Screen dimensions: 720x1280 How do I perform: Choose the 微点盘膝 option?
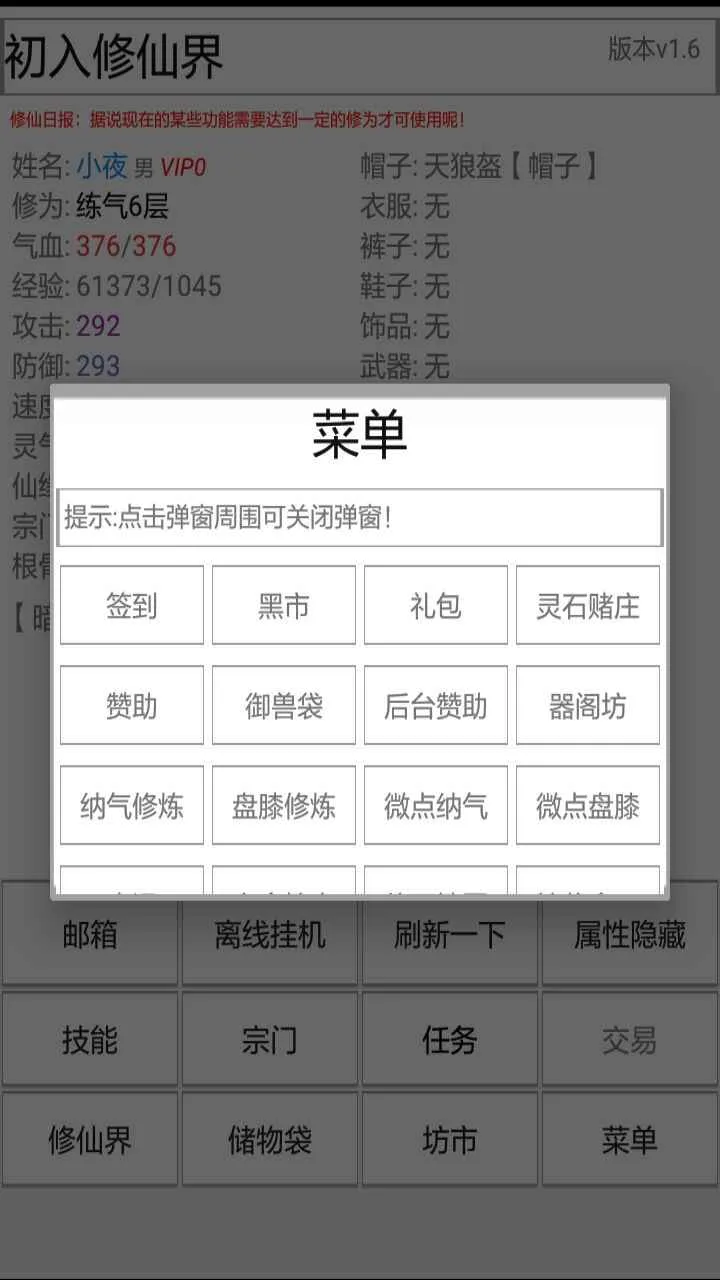[587, 805]
